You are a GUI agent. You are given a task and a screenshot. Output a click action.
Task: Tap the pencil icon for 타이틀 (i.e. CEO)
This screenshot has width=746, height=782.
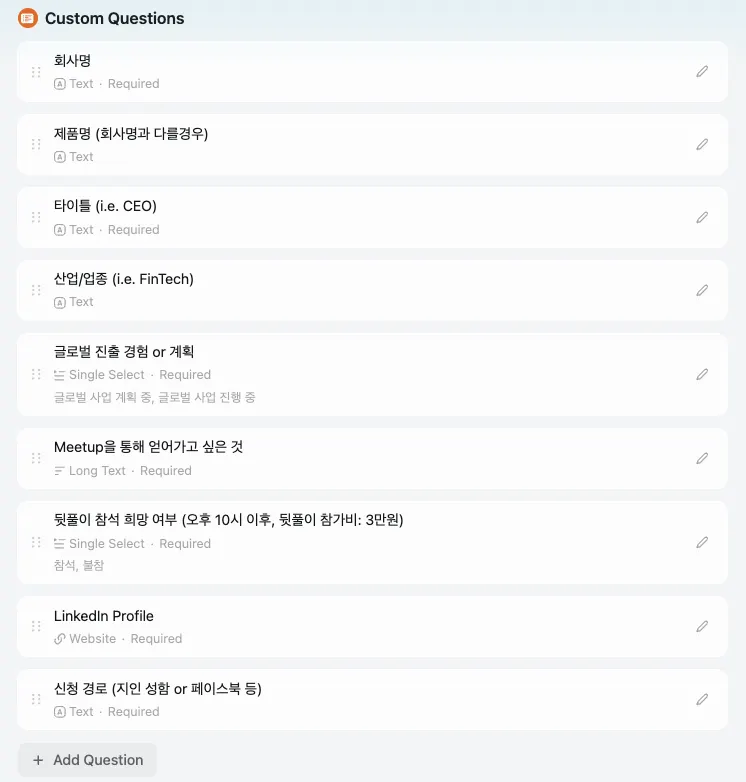point(702,217)
